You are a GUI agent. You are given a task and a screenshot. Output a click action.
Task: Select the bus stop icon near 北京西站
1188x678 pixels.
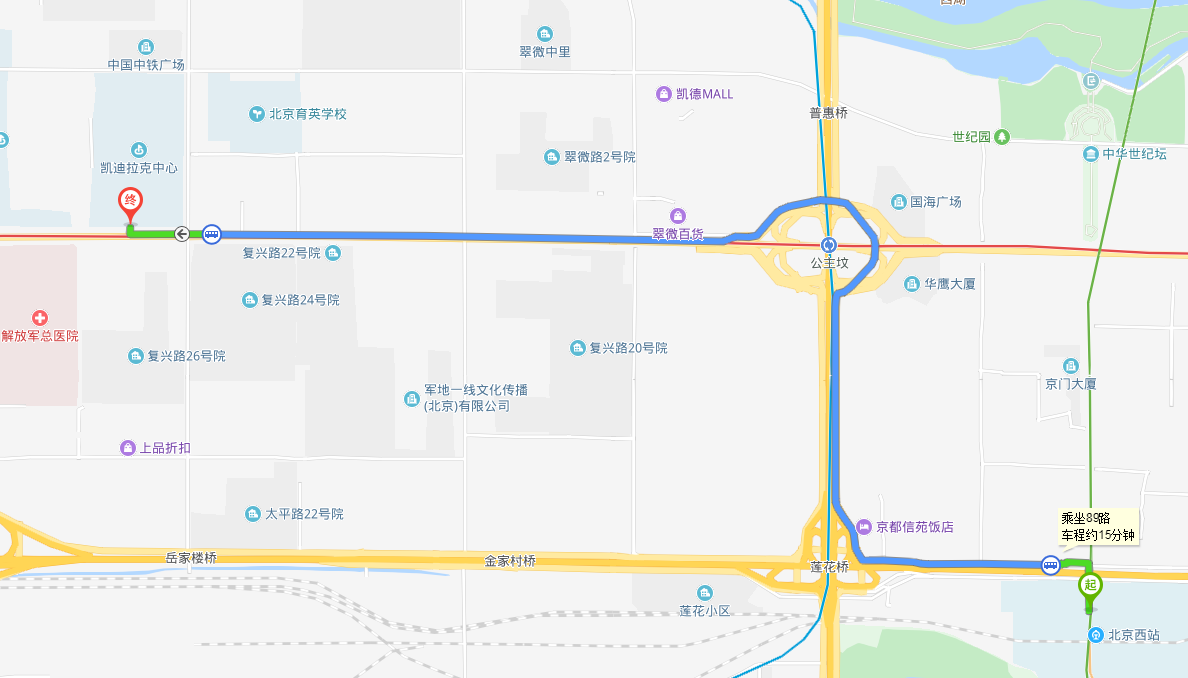tap(1050, 566)
